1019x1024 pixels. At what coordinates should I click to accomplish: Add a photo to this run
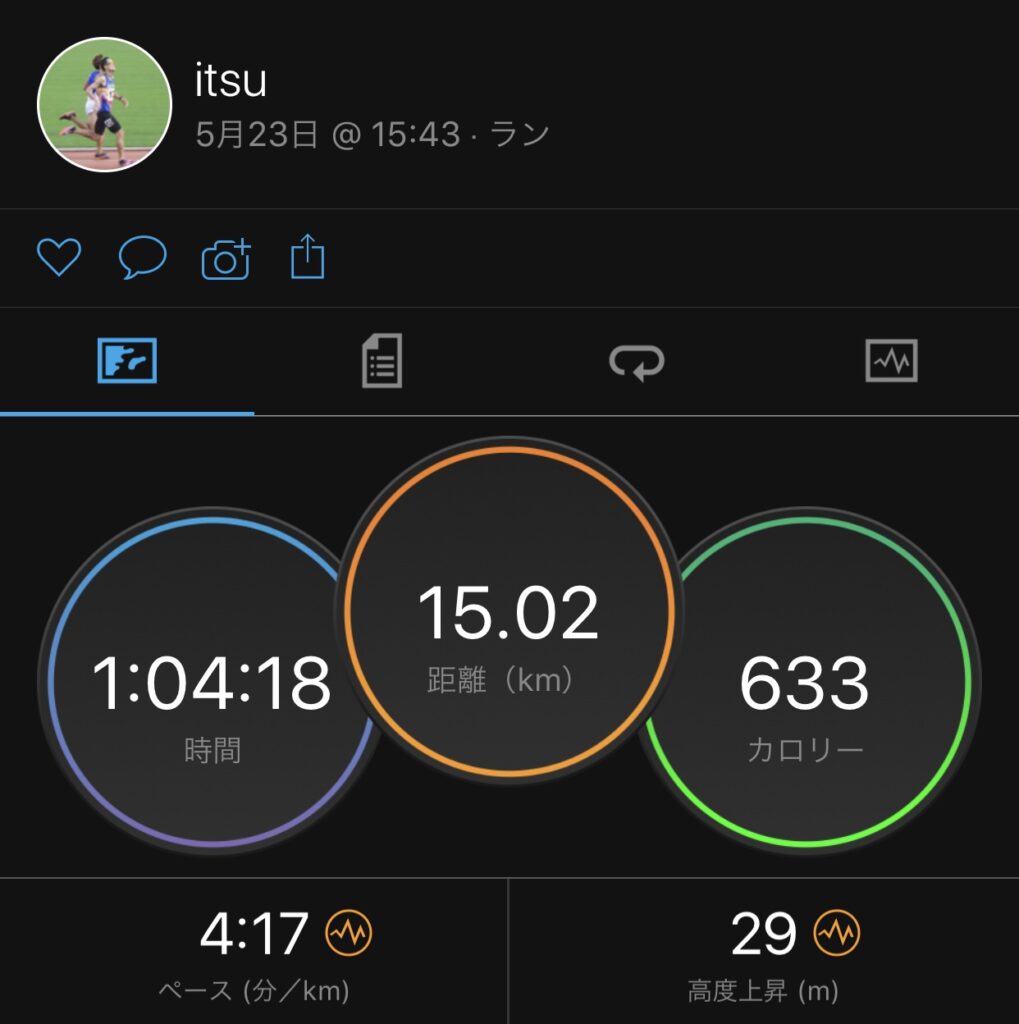point(226,259)
